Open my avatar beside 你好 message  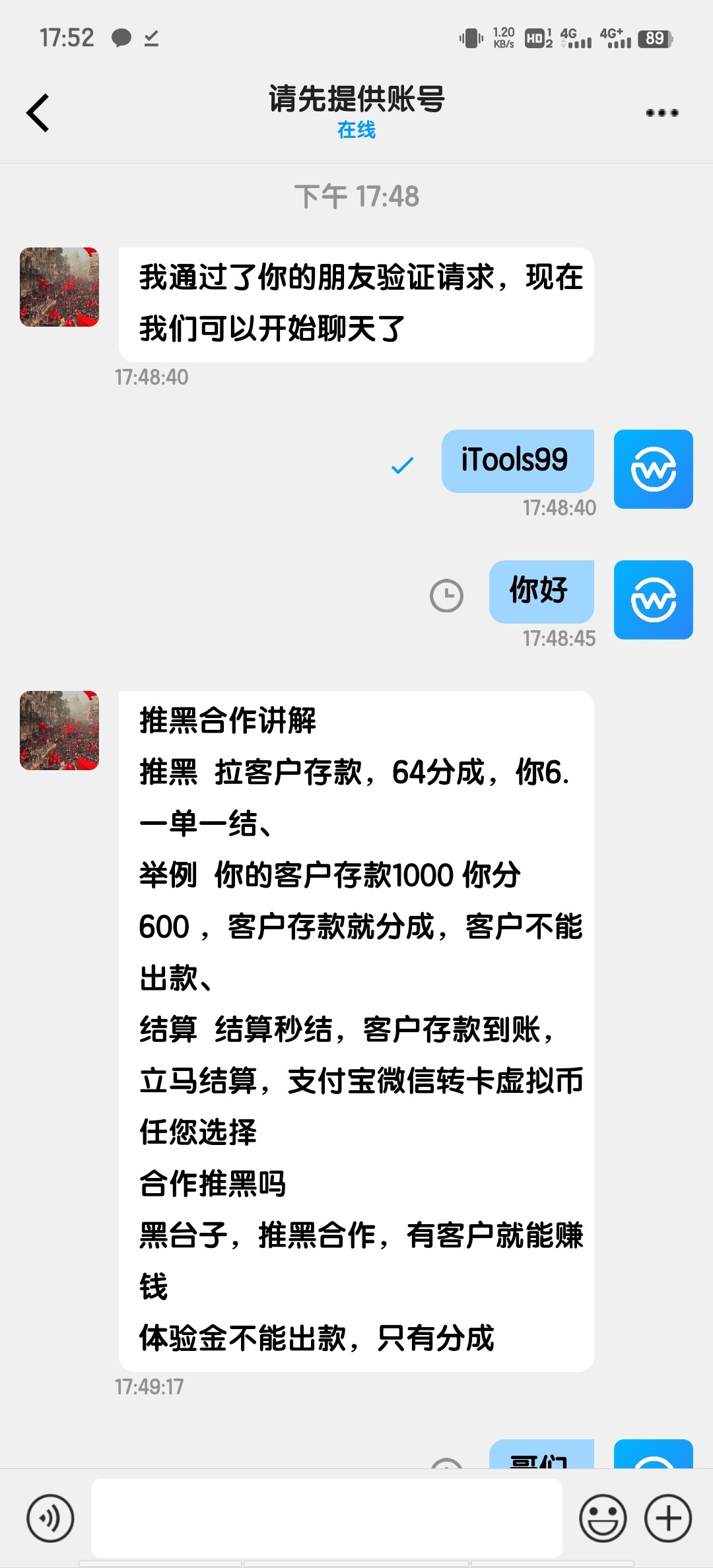(653, 600)
